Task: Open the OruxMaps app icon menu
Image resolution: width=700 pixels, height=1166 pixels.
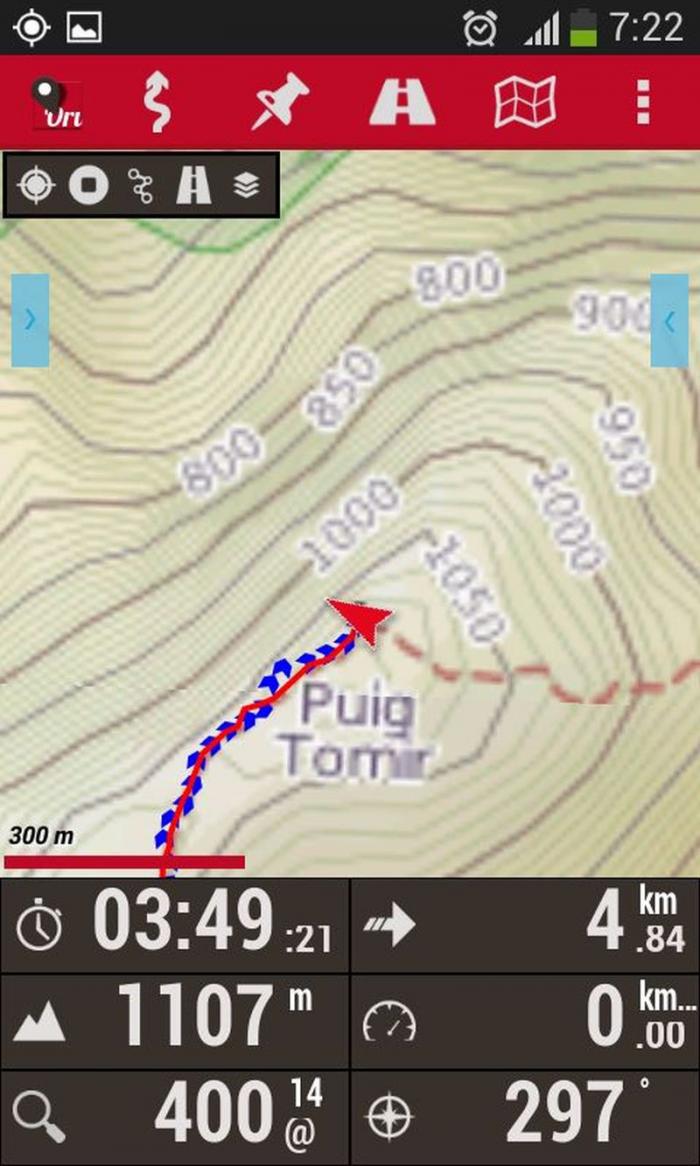Action: (x=57, y=103)
